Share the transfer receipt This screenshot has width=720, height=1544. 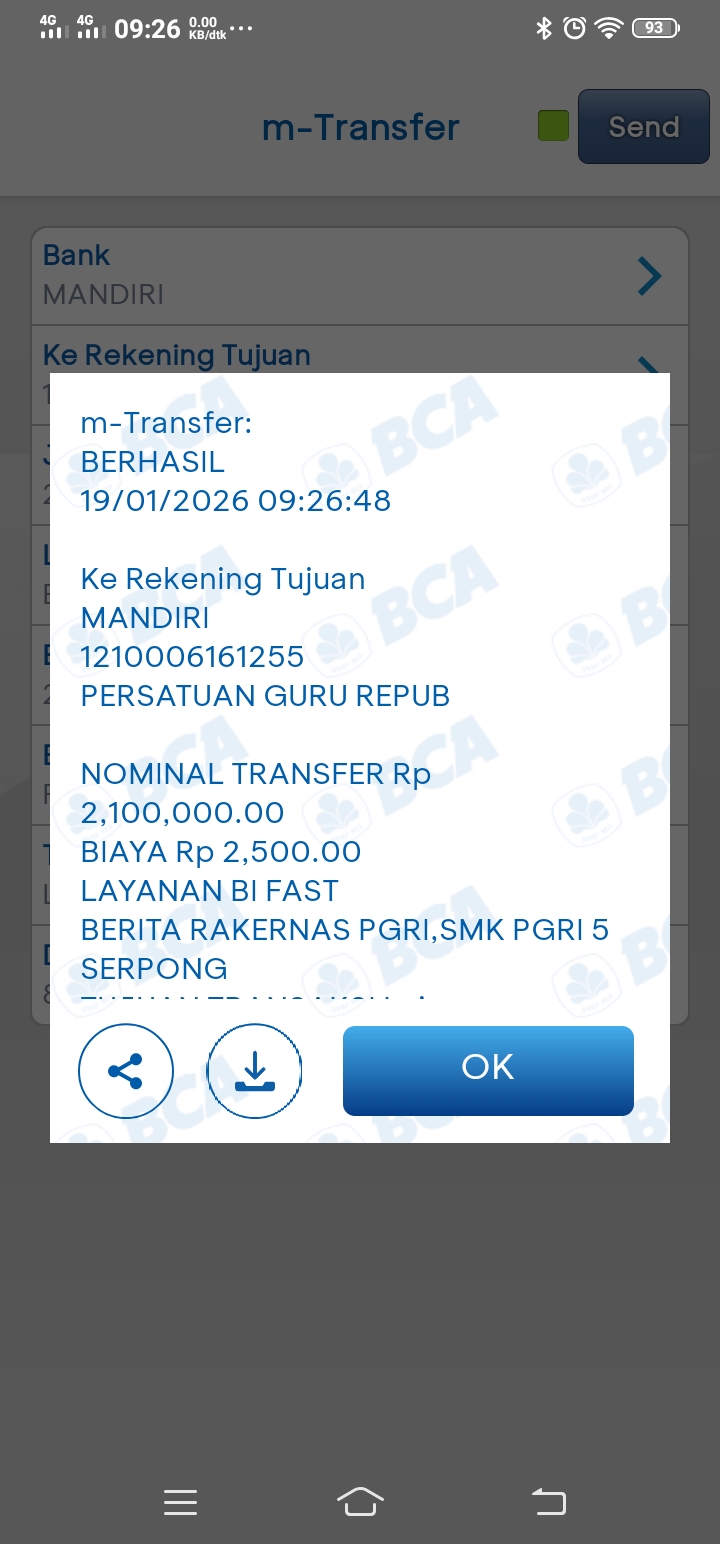126,1071
